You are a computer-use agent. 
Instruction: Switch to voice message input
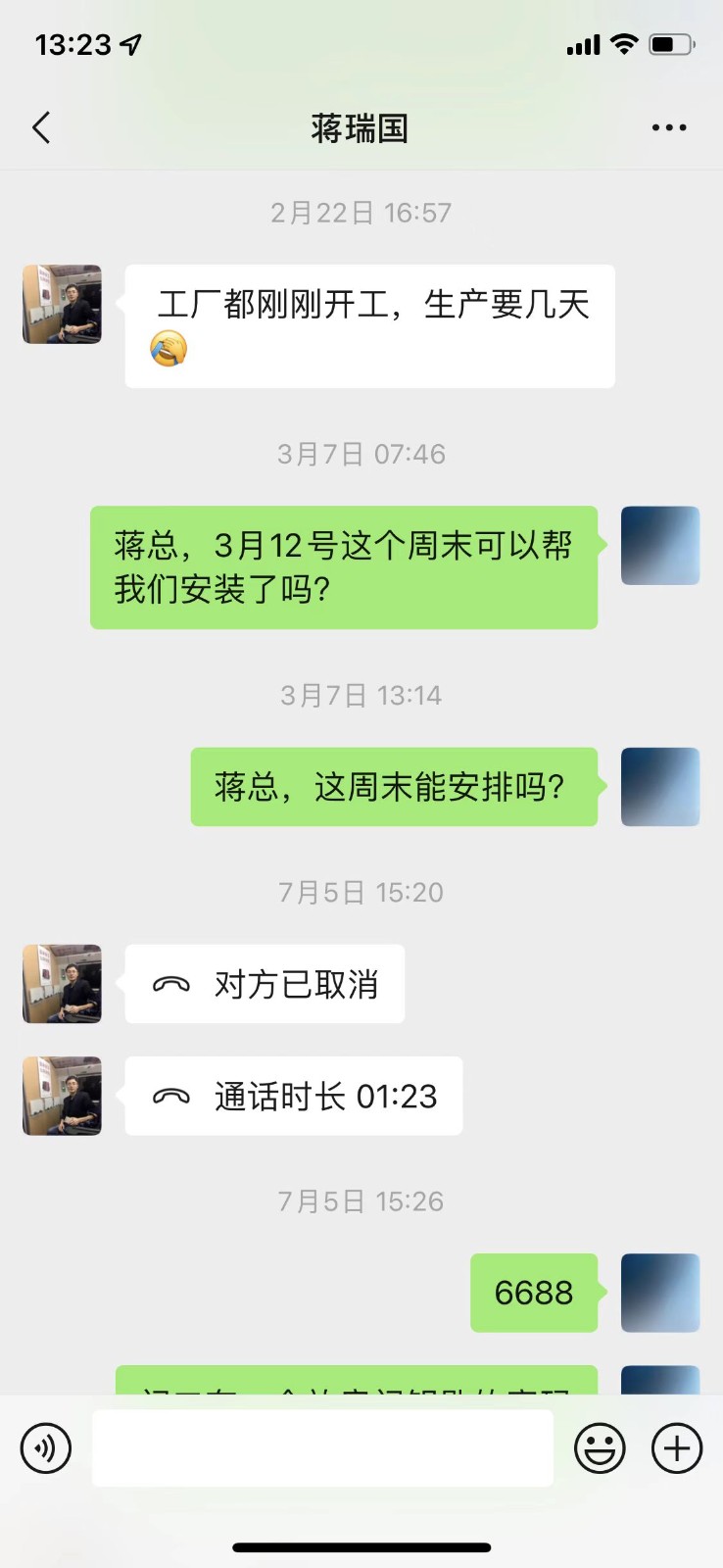(x=46, y=1448)
